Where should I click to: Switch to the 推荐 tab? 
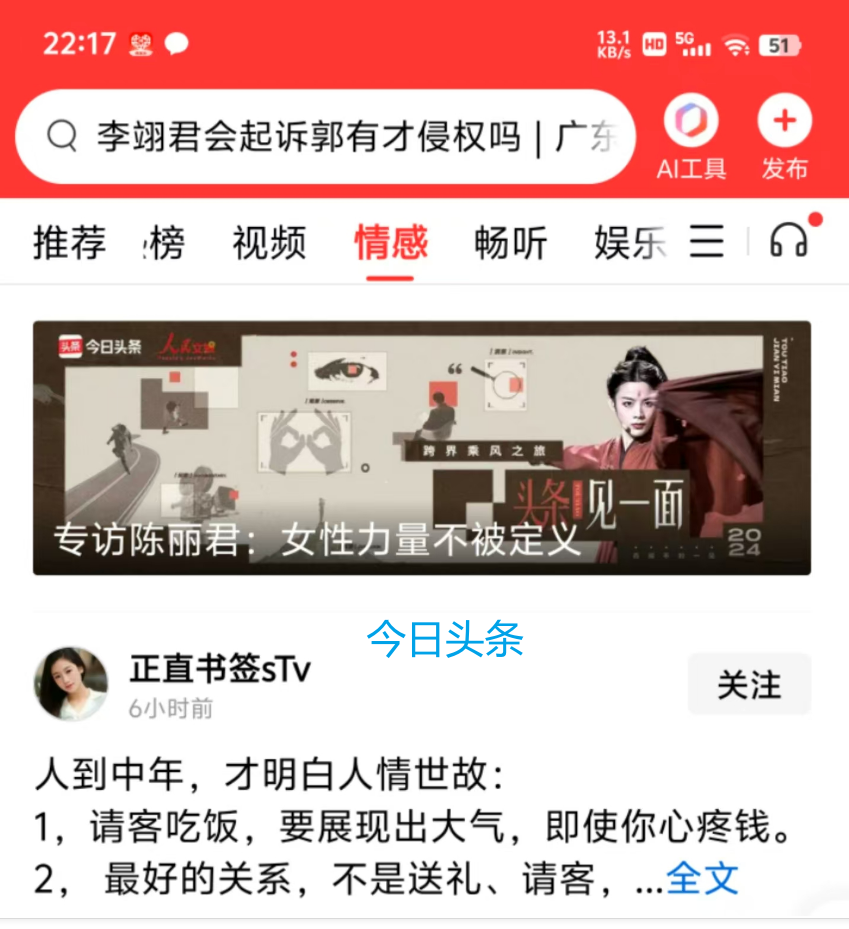pos(70,243)
